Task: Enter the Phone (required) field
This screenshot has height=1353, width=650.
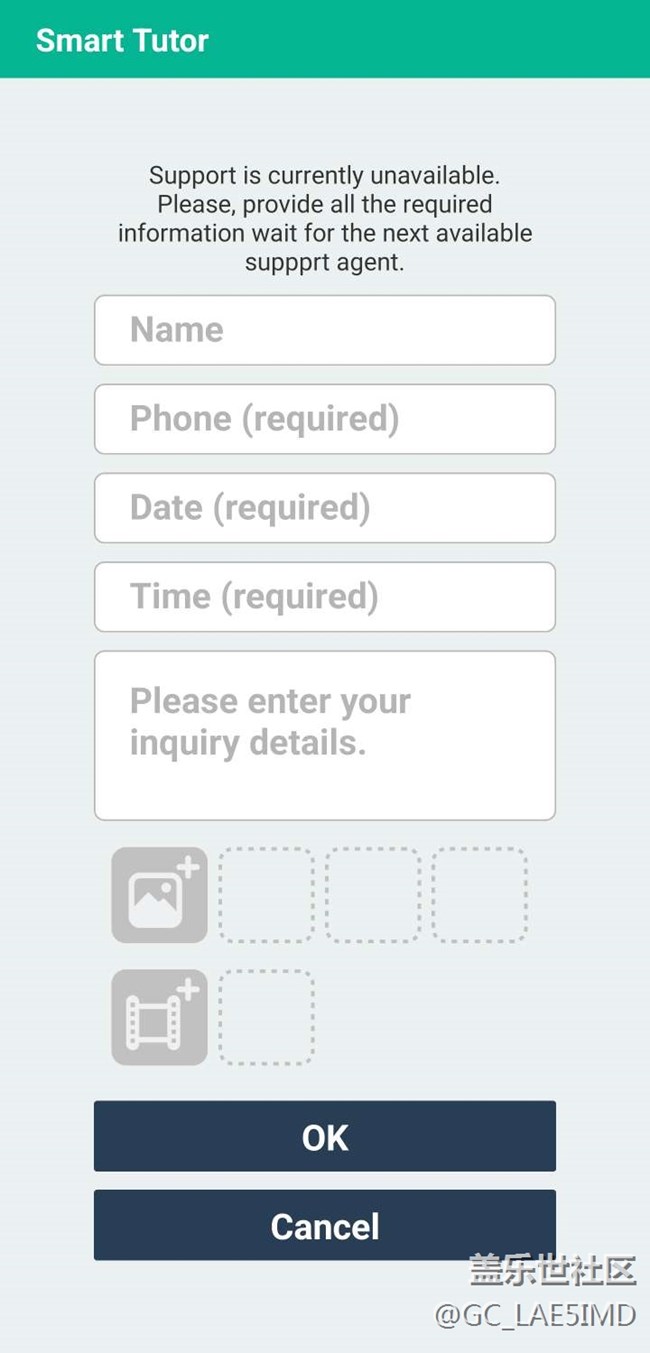Action: tap(324, 419)
